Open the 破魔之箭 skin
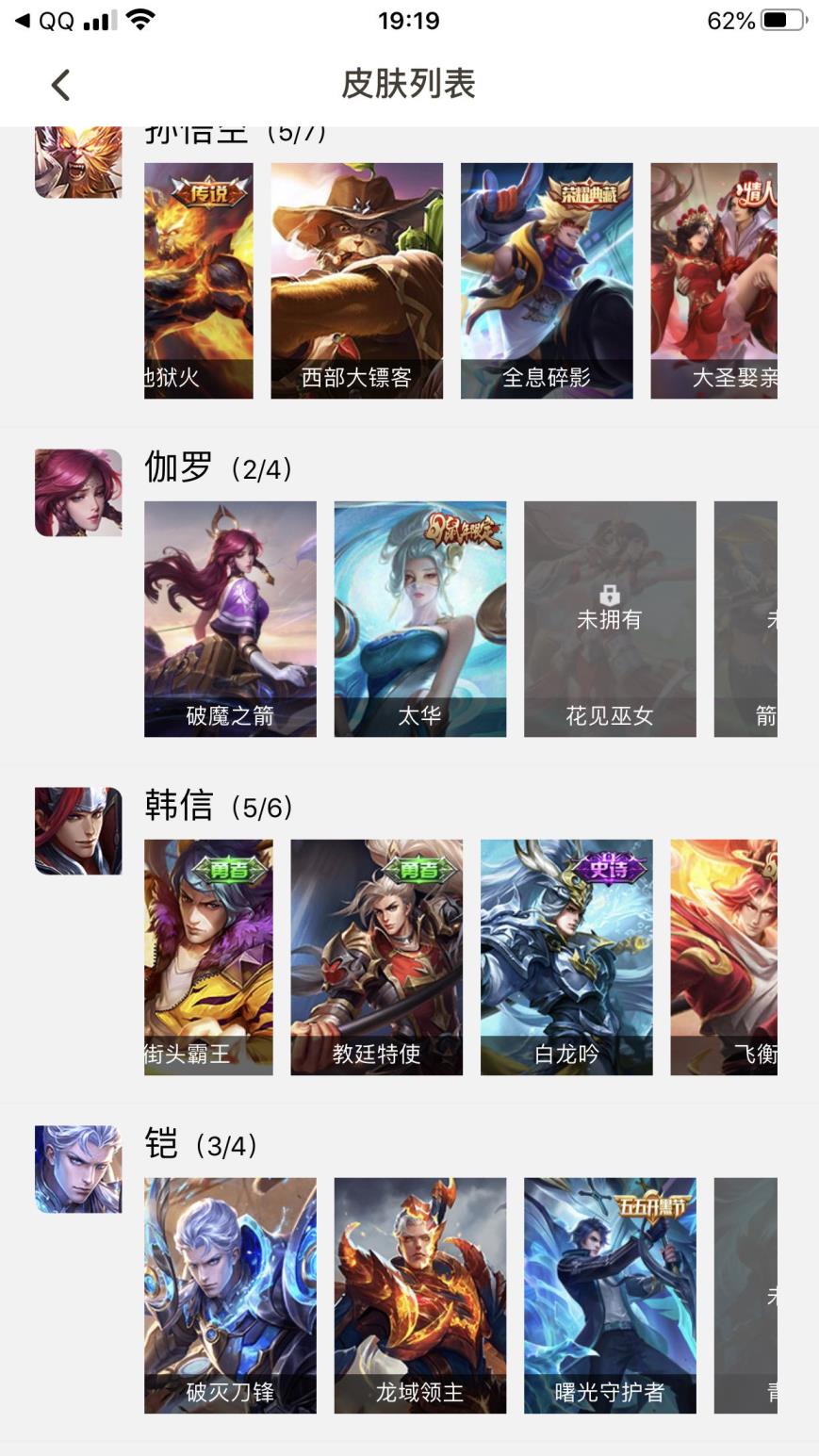 coord(230,619)
